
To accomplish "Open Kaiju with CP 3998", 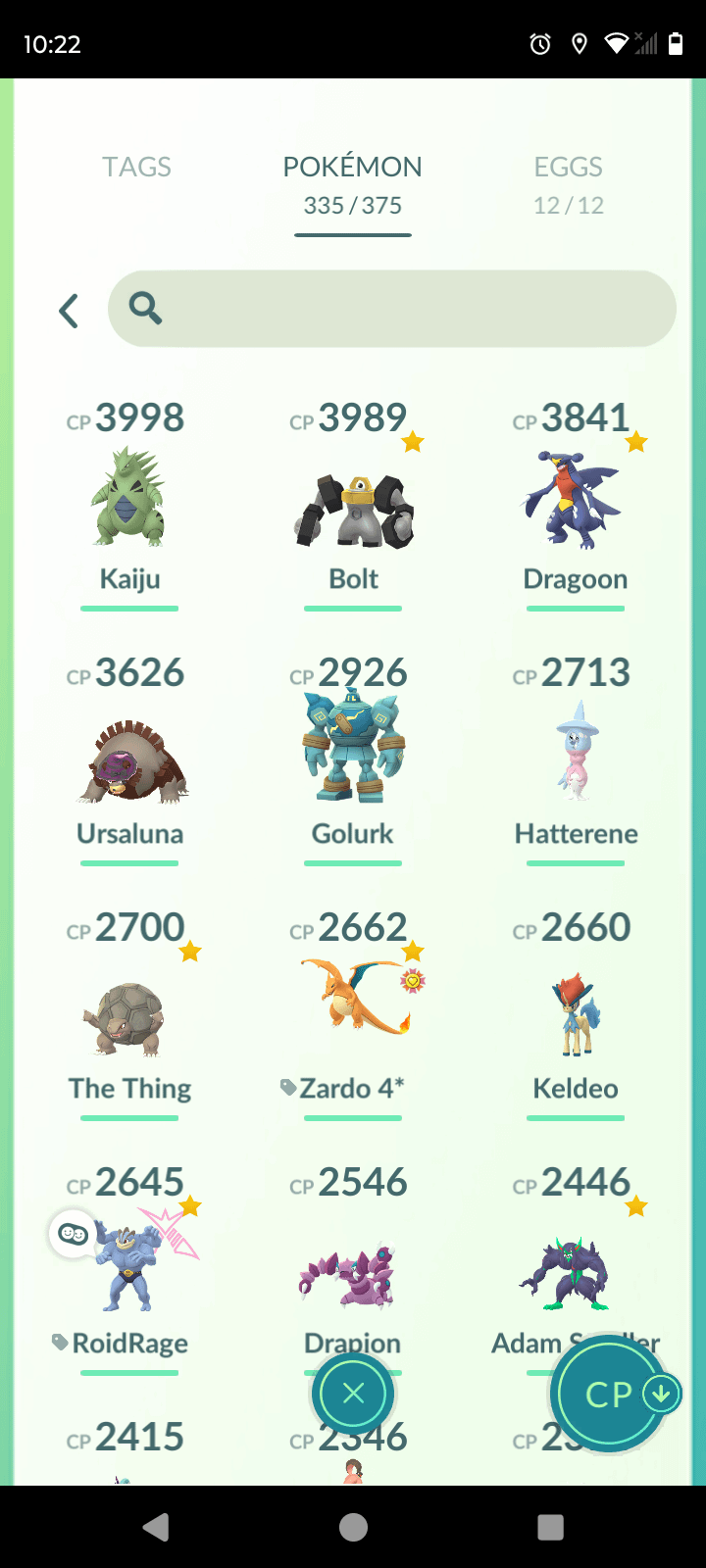I will [129, 500].
